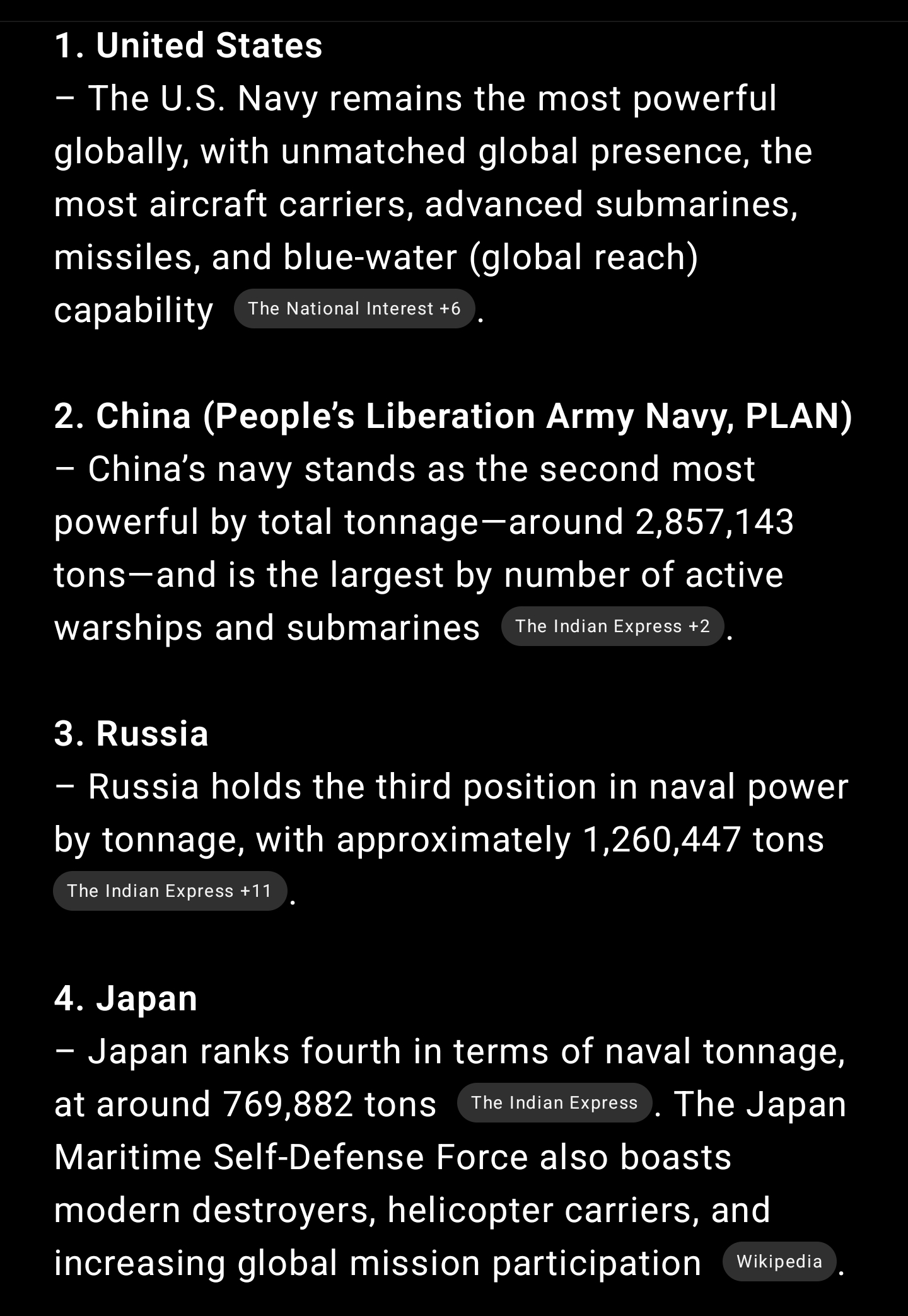
Task: Open the Wikipedia source chip
Action: (x=779, y=1262)
